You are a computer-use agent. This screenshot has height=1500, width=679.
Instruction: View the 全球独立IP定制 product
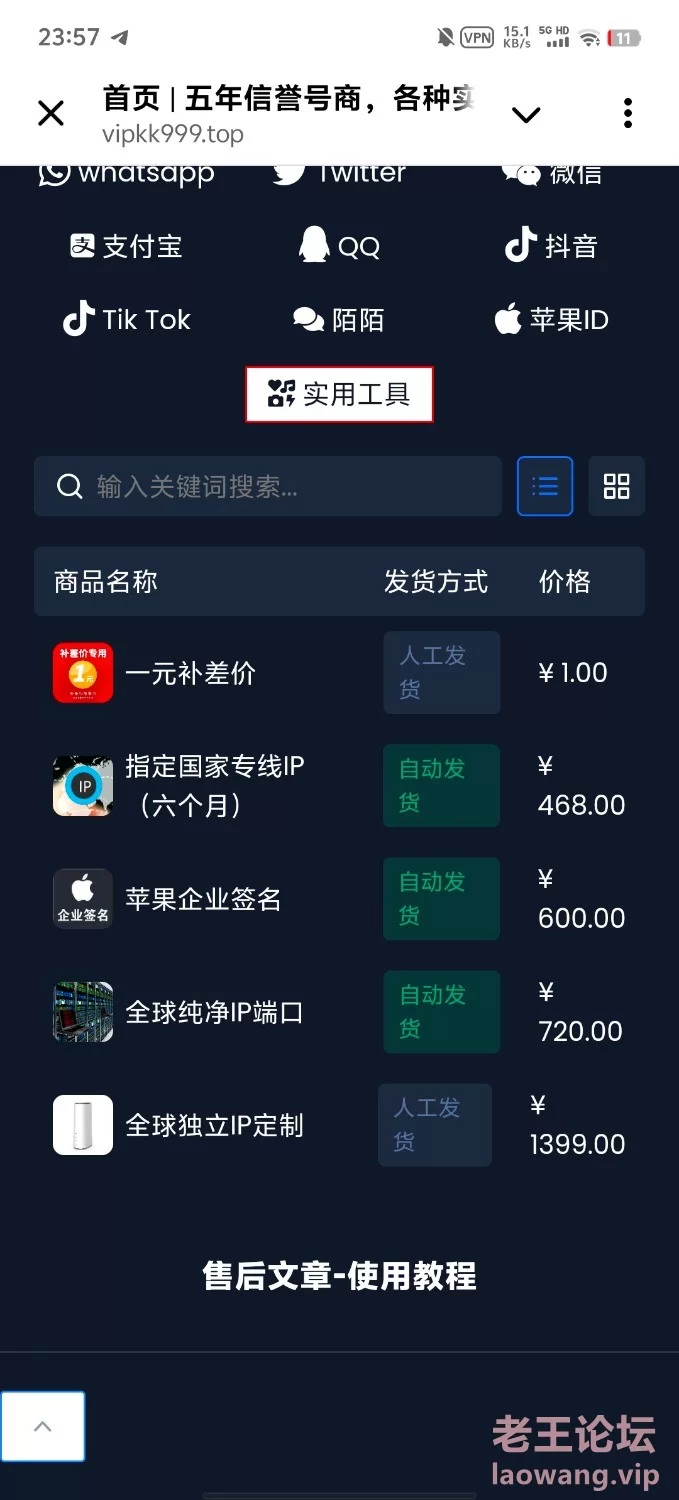click(339, 1125)
